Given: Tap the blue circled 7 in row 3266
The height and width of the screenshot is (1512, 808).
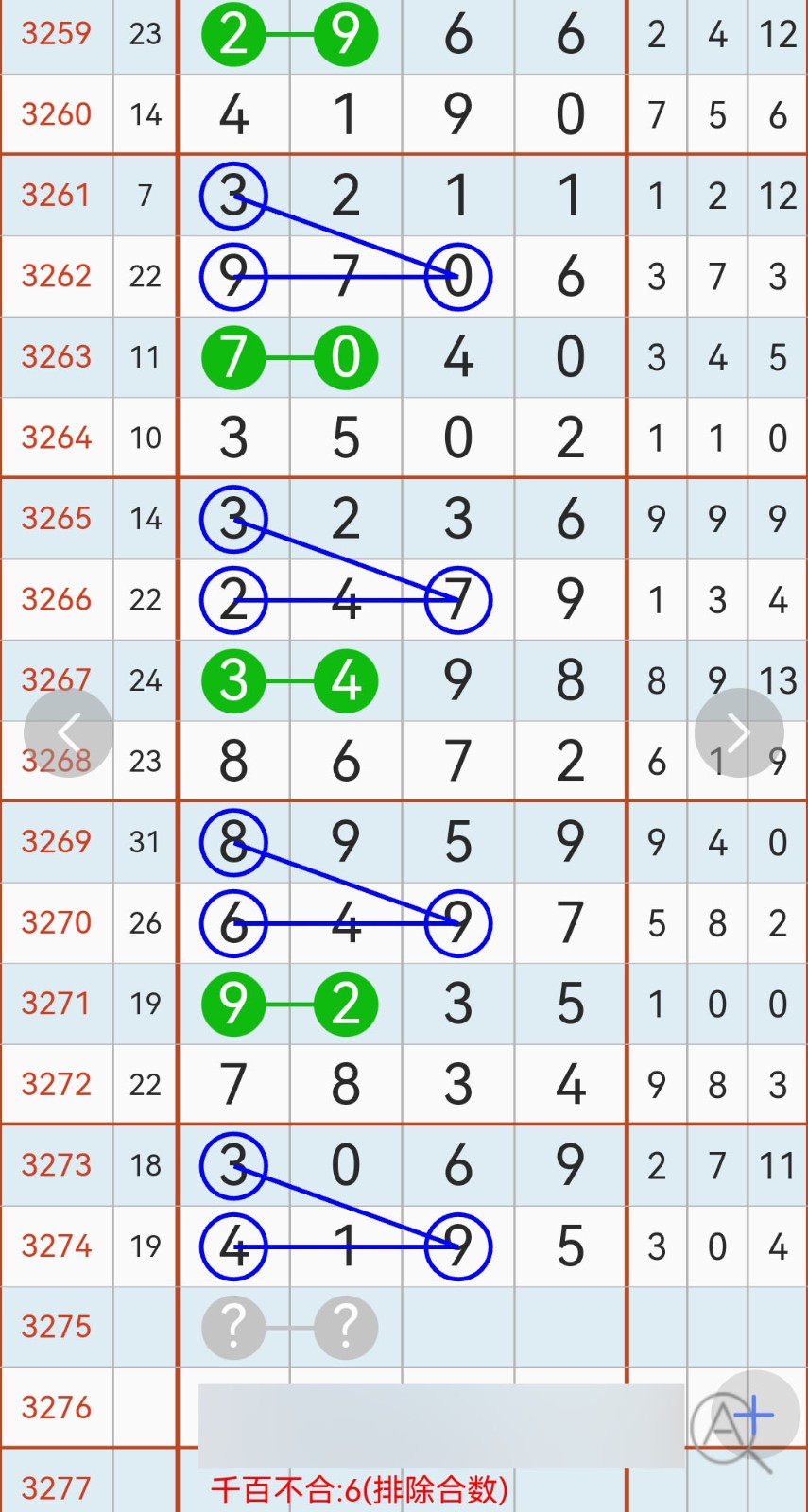Looking at the screenshot, I should point(457,599).
